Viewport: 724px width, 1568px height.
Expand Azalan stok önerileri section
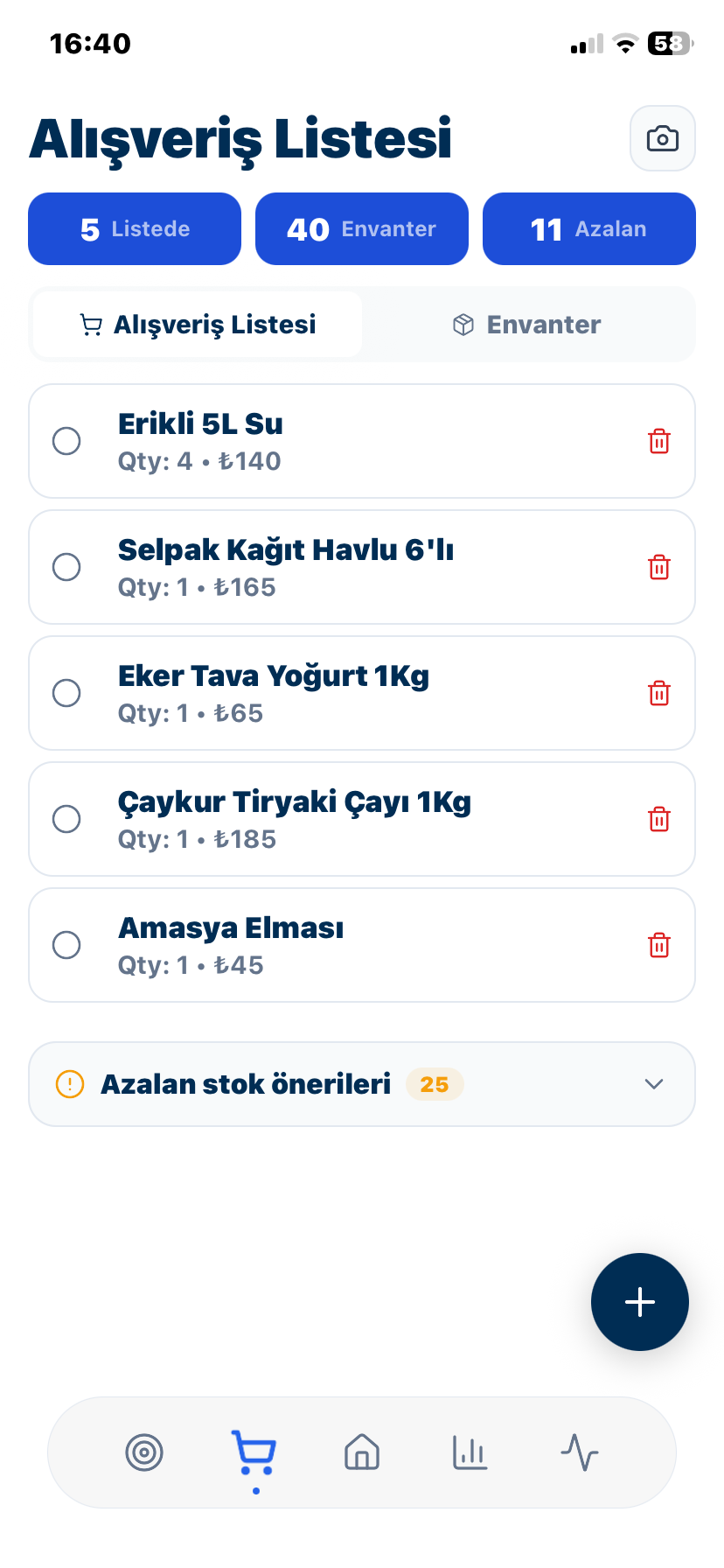[361, 1083]
